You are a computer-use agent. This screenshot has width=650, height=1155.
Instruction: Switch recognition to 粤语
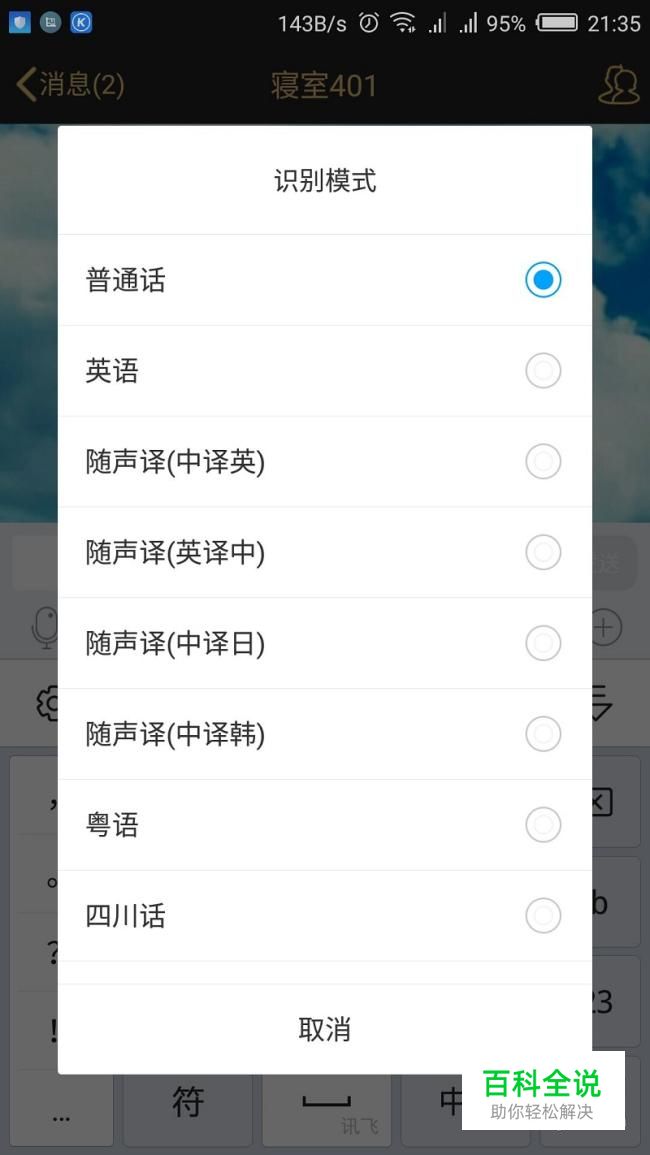click(x=324, y=825)
